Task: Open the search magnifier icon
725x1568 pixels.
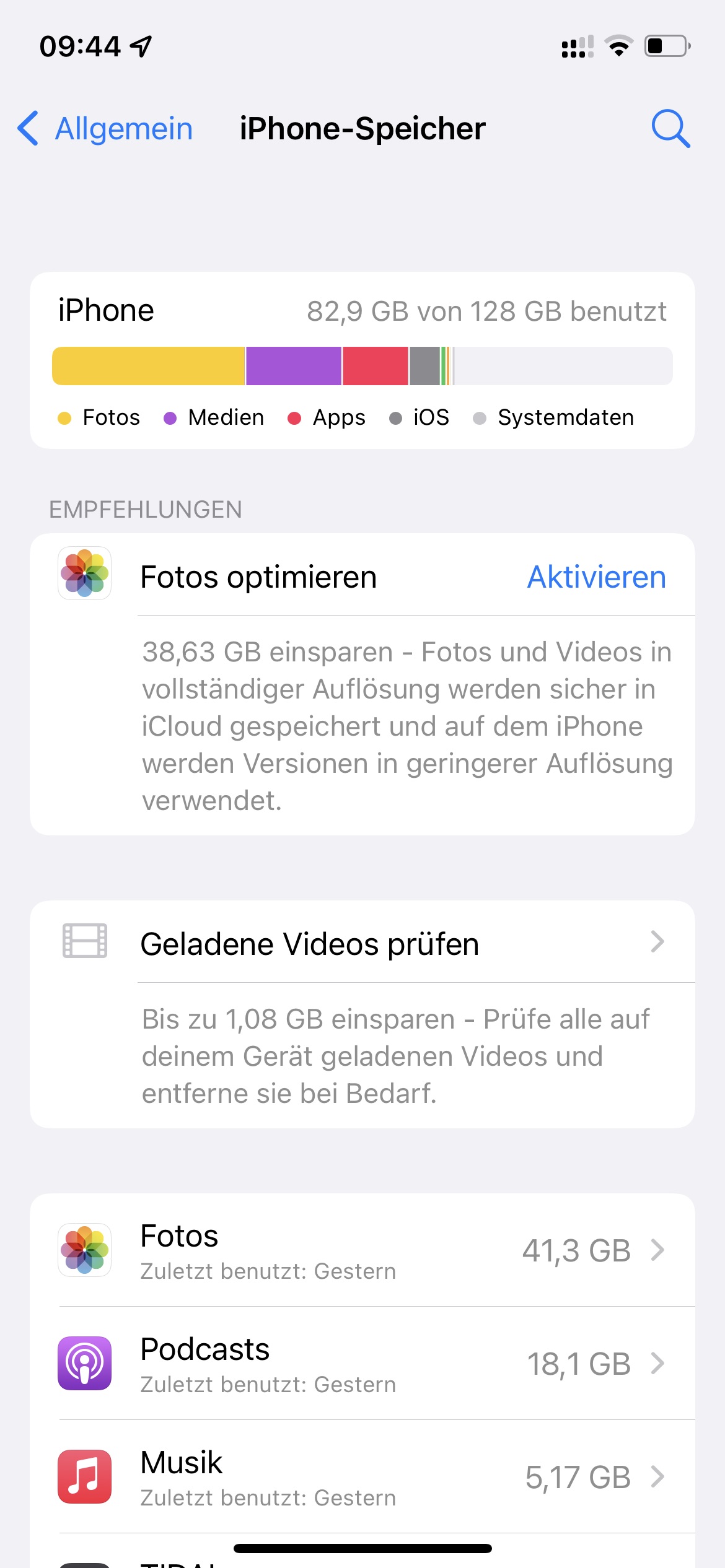Action: (670, 129)
